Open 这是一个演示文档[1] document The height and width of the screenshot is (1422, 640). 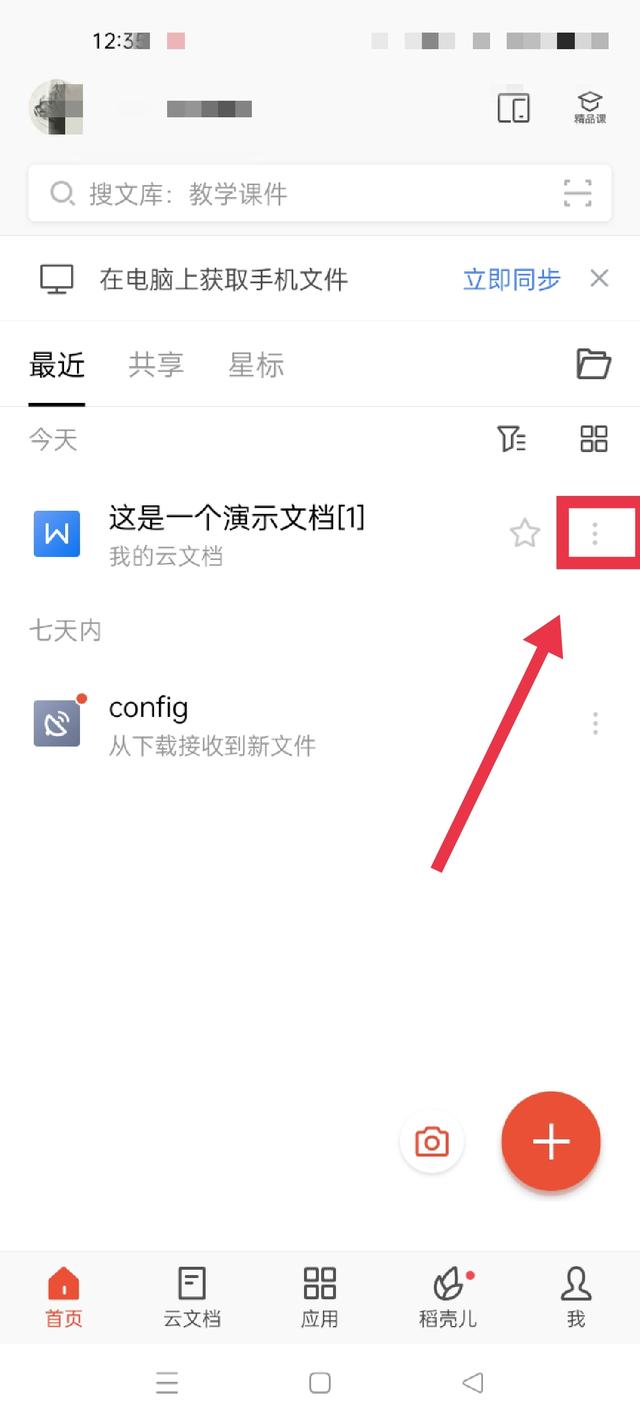pos(237,533)
